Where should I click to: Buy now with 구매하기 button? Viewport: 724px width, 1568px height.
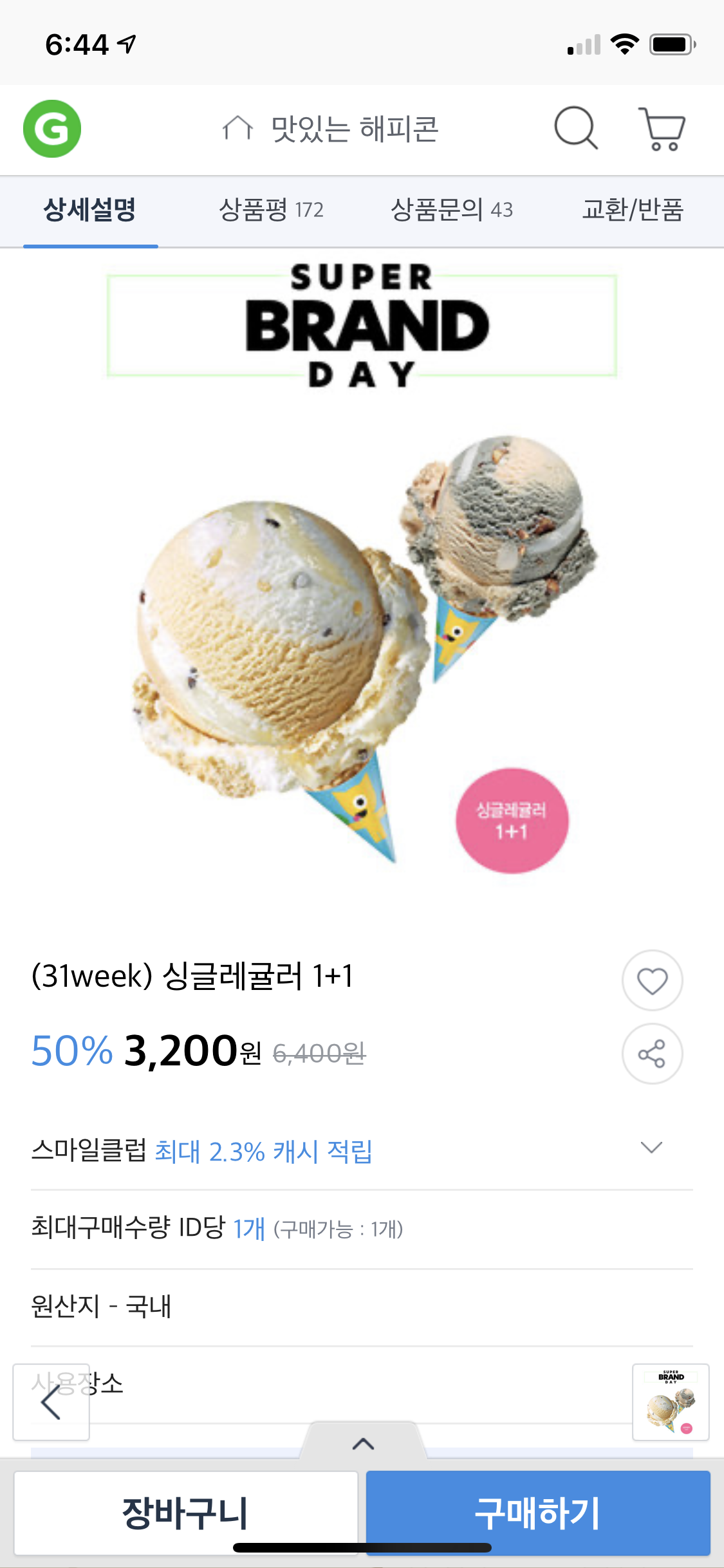click(x=538, y=1513)
